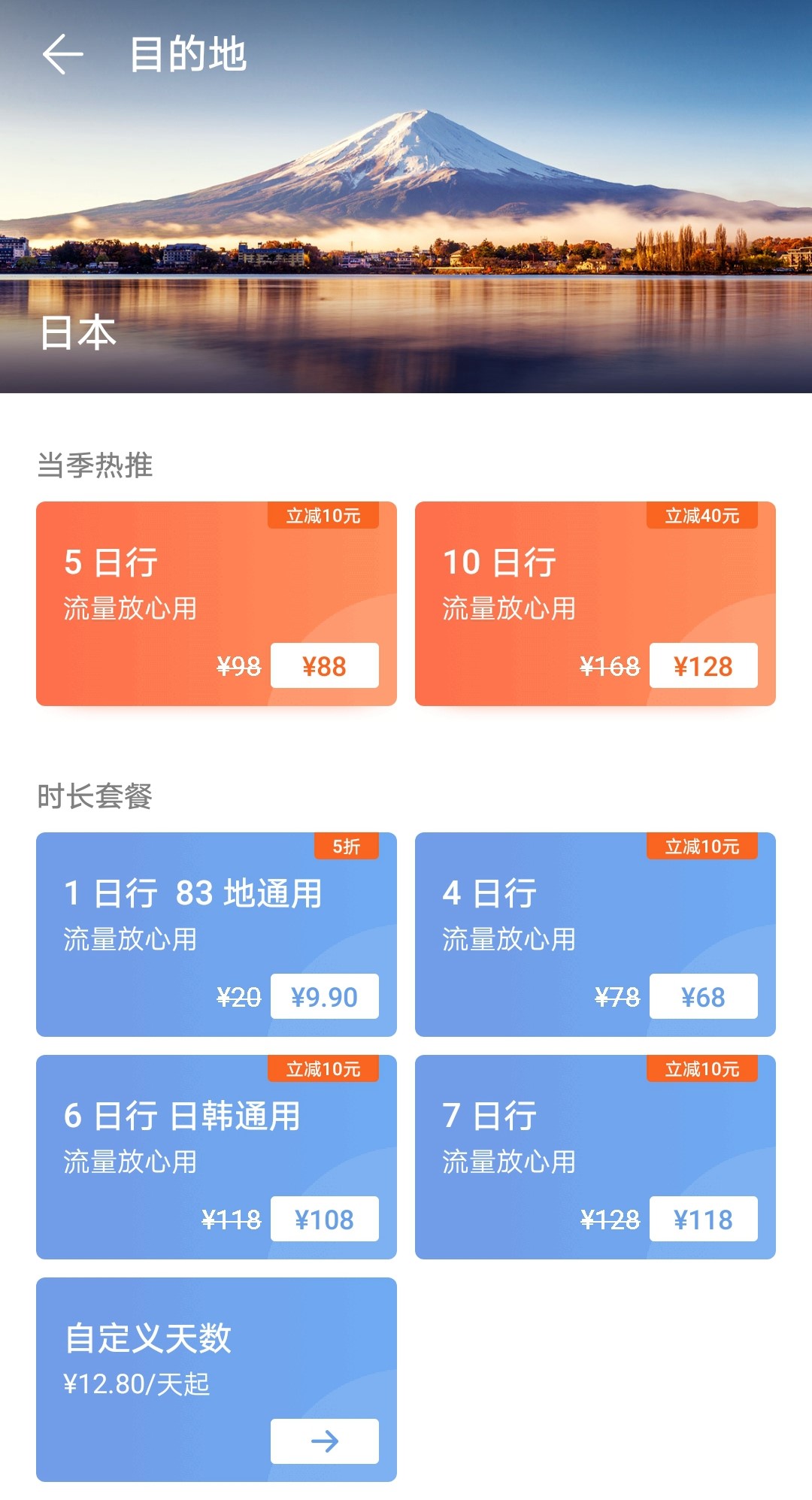Select the 自定义天数 card priced ¥12.80 per day
Viewport: 812px width, 1500px height.
click(x=216, y=1376)
